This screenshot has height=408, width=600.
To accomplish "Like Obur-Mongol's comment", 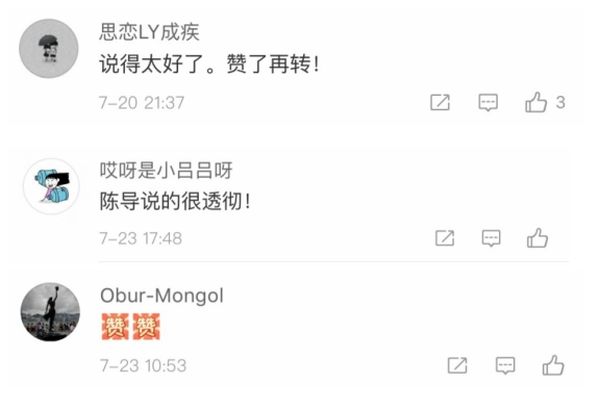I will (552, 365).
